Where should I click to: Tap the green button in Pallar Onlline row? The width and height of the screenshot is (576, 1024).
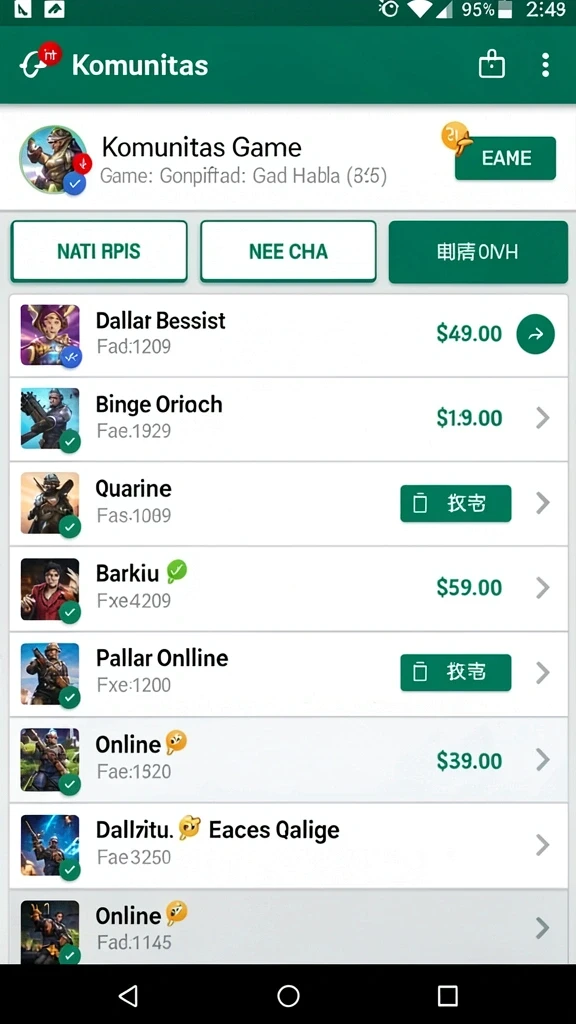(x=456, y=672)
